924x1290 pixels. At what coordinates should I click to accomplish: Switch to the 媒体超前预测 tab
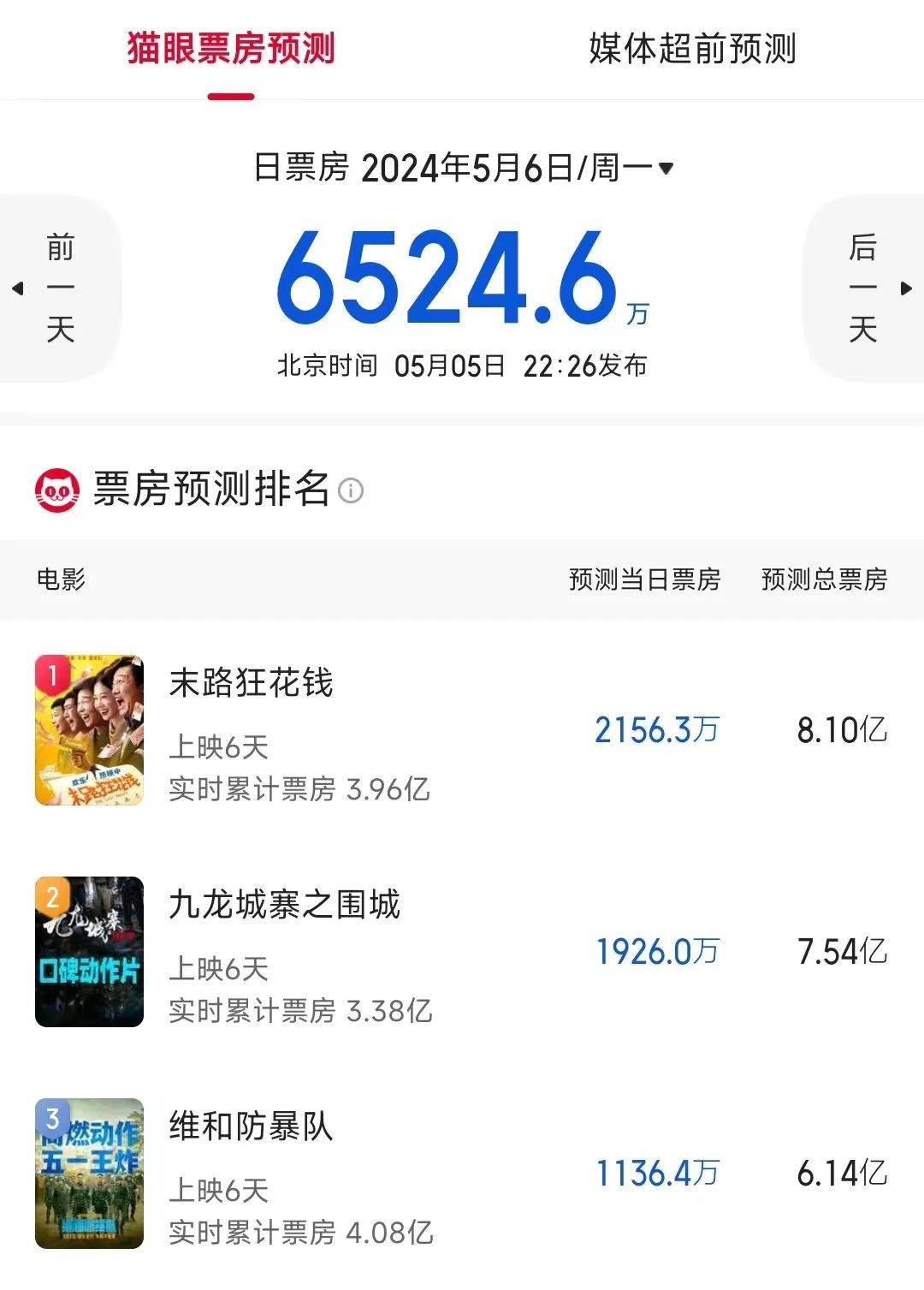(x=692, y=49)
